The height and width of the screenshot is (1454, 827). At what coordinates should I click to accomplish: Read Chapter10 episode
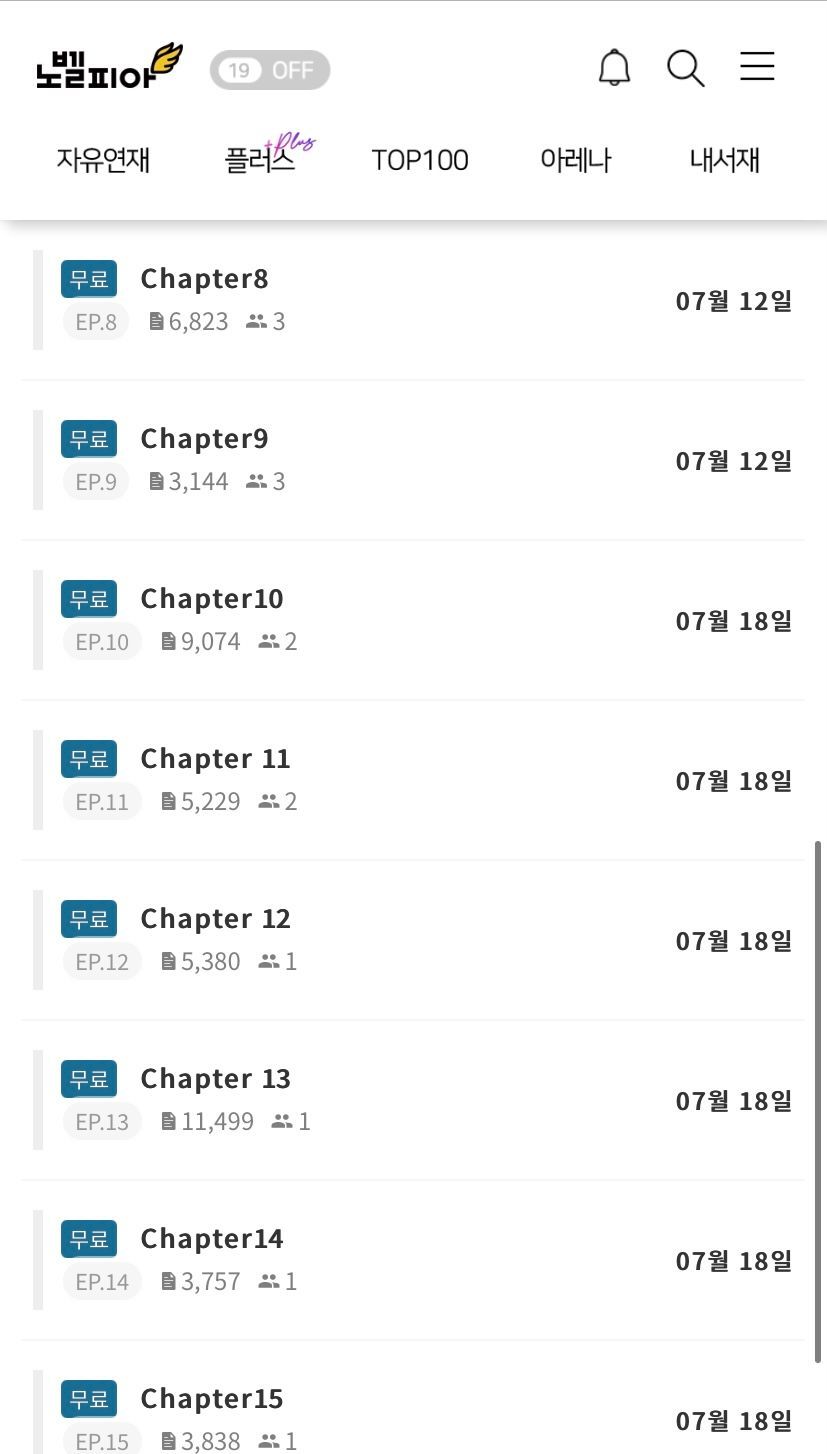click(x=212, y=599)
